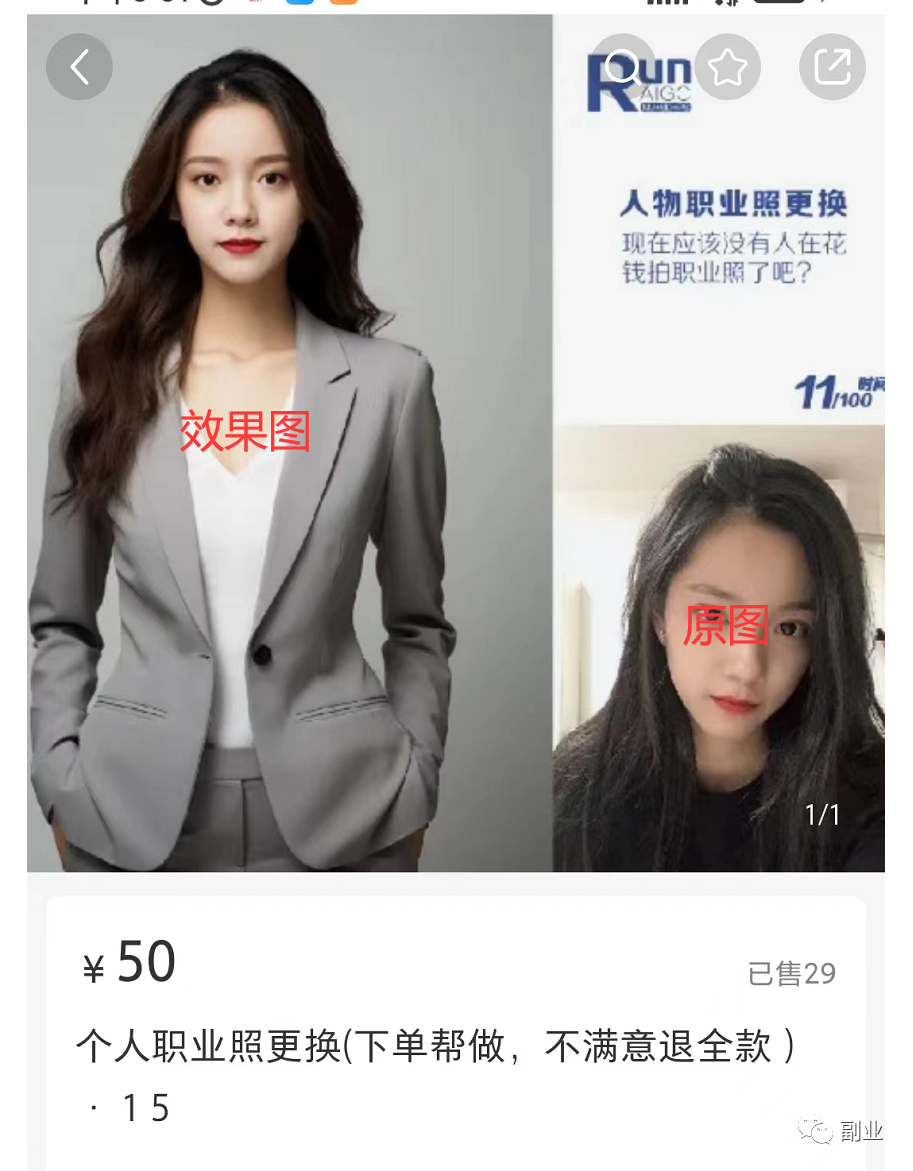Click the 已售29 sales count
913x1171 pixels.
pos(790,973)
